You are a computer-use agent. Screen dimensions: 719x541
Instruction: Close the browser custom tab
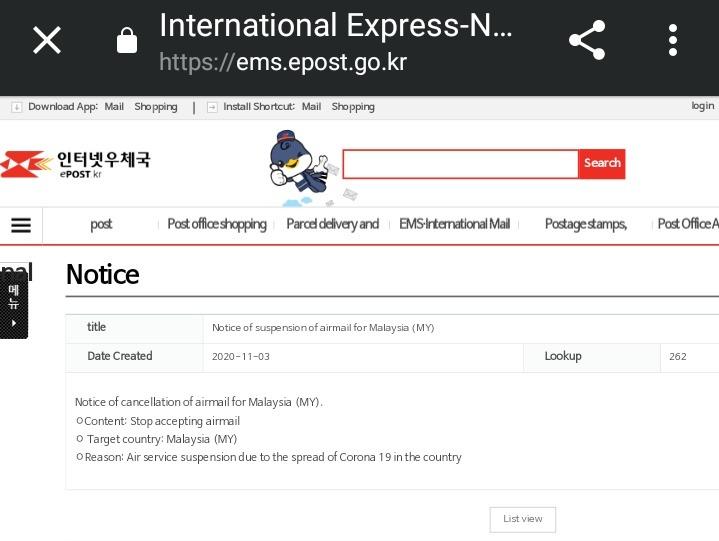point(47,40)
